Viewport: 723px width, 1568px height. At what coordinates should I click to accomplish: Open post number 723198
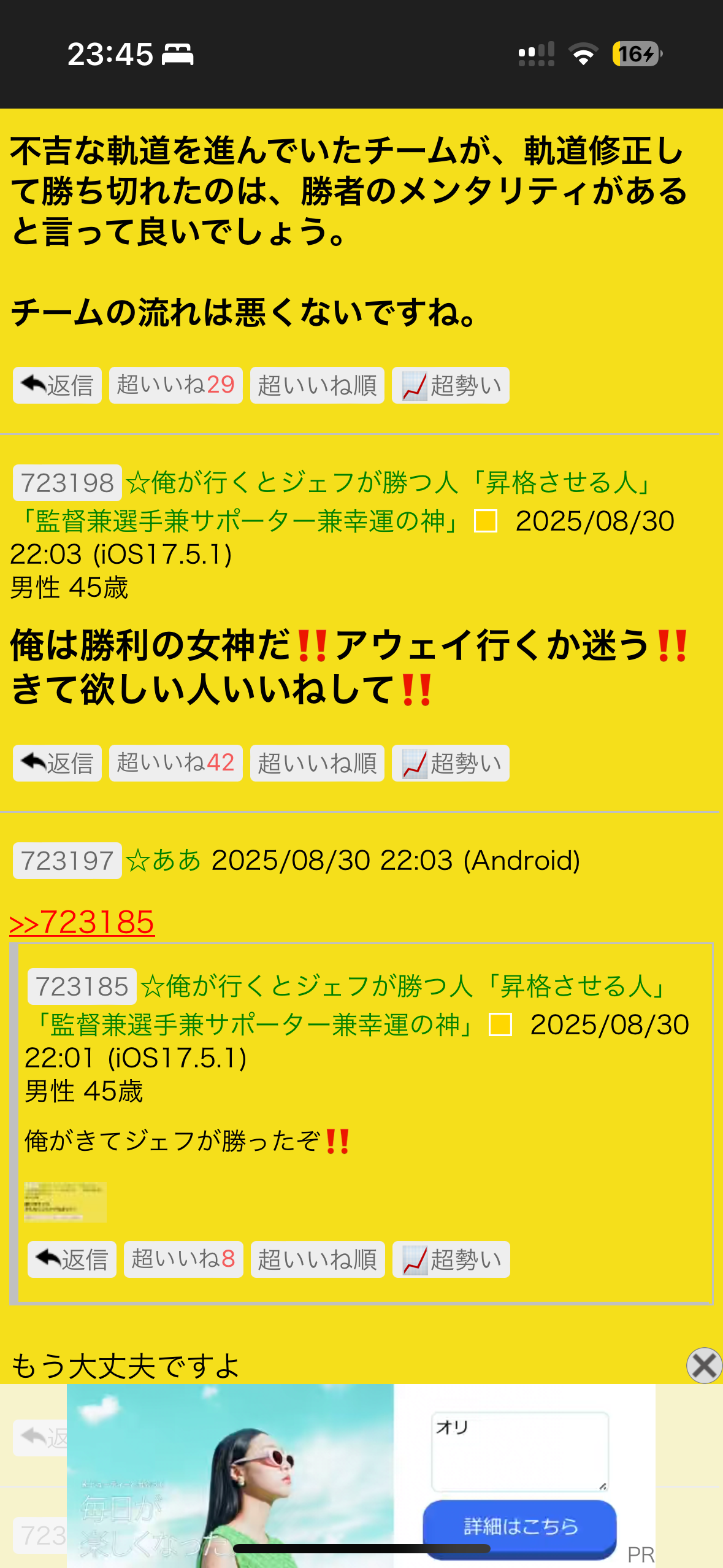pyautogui.click(x=67, y=483)
